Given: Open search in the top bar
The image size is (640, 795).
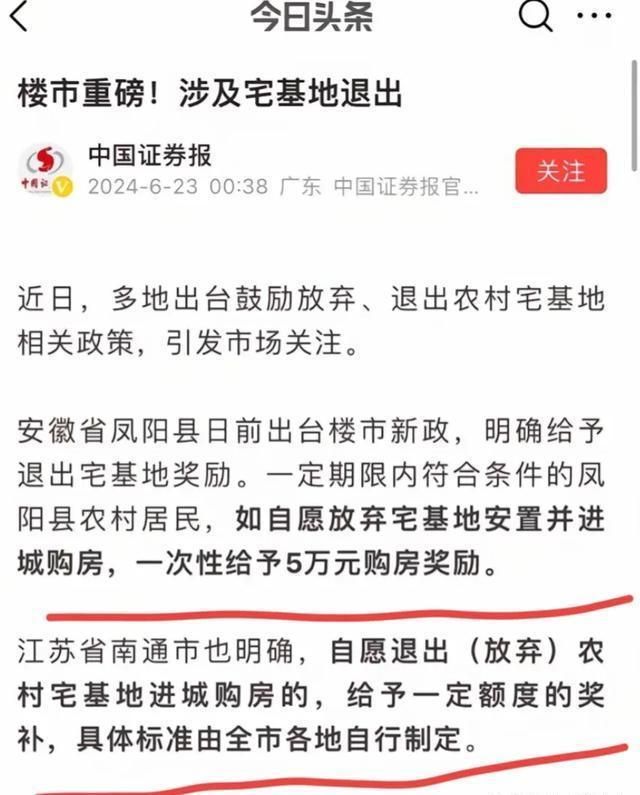Looking at the screenshot, I should coord(538,16).
